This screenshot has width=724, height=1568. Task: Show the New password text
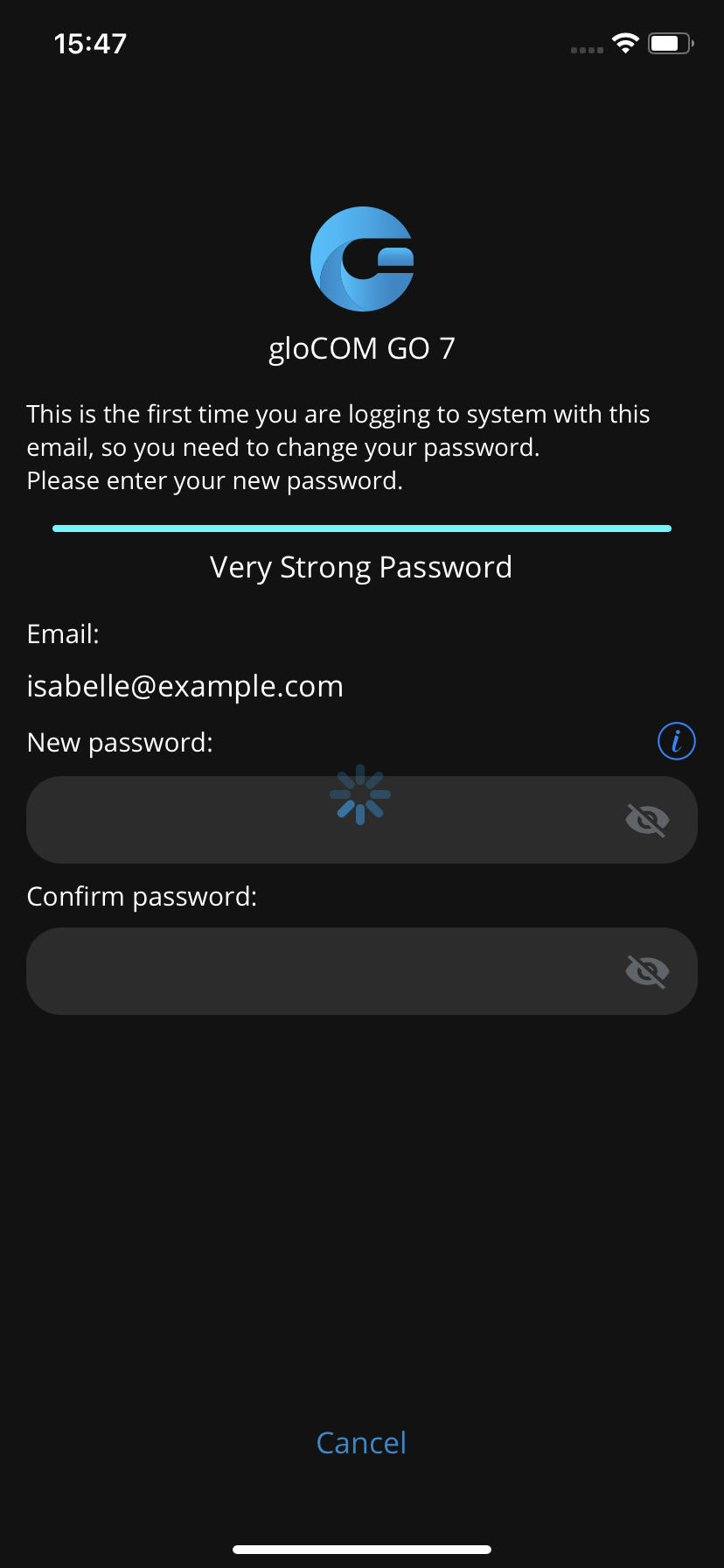[647, 820]
